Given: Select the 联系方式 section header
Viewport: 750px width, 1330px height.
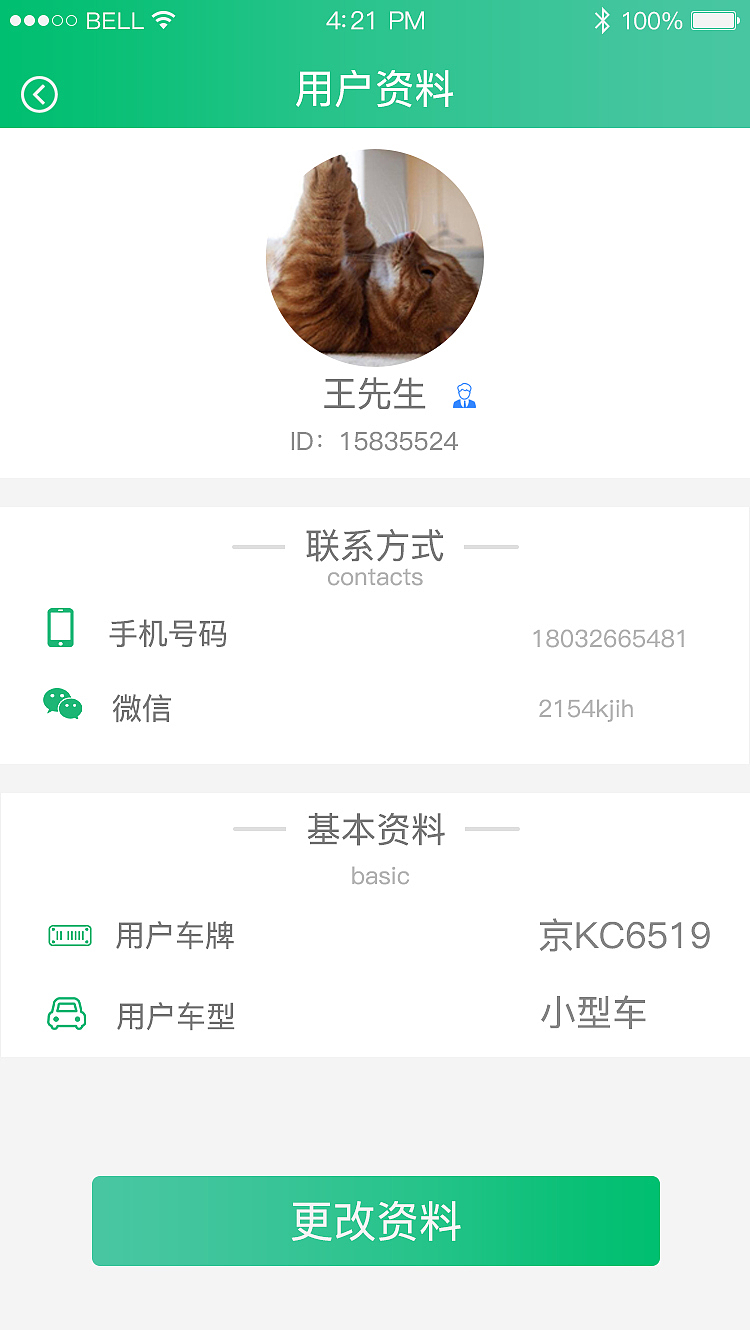Looking at the screenshot, I should tap(375, 547).
